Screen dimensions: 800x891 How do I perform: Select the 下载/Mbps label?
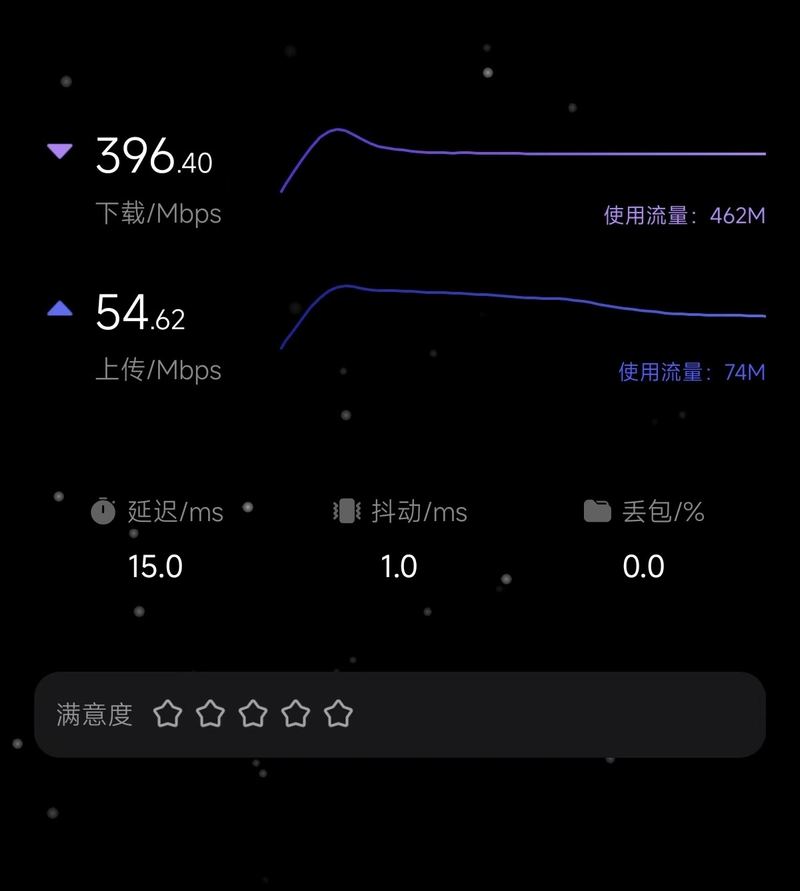tap(160, 213)
